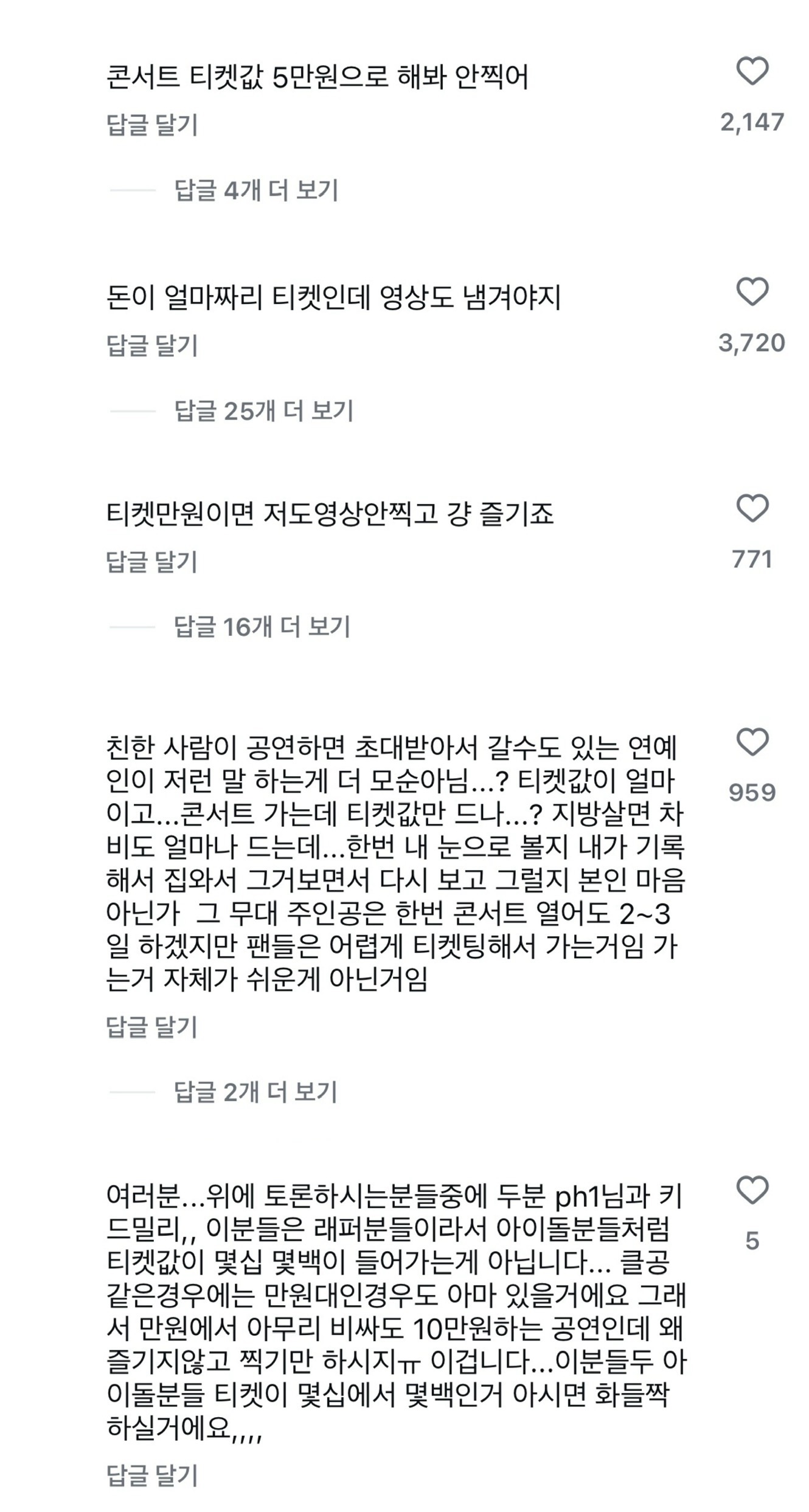Reply to the '돈이 얼마짜리 티켓인데' comment

pyautogui.click(x=152, y=346)
